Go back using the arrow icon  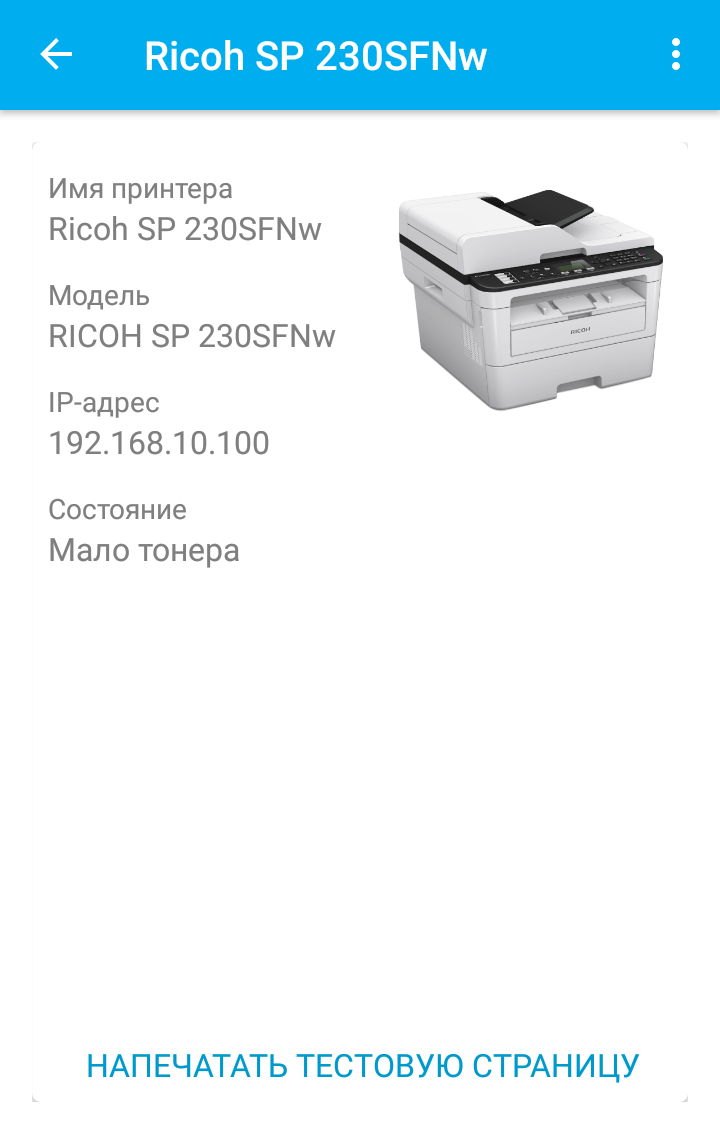click(56, 55)
